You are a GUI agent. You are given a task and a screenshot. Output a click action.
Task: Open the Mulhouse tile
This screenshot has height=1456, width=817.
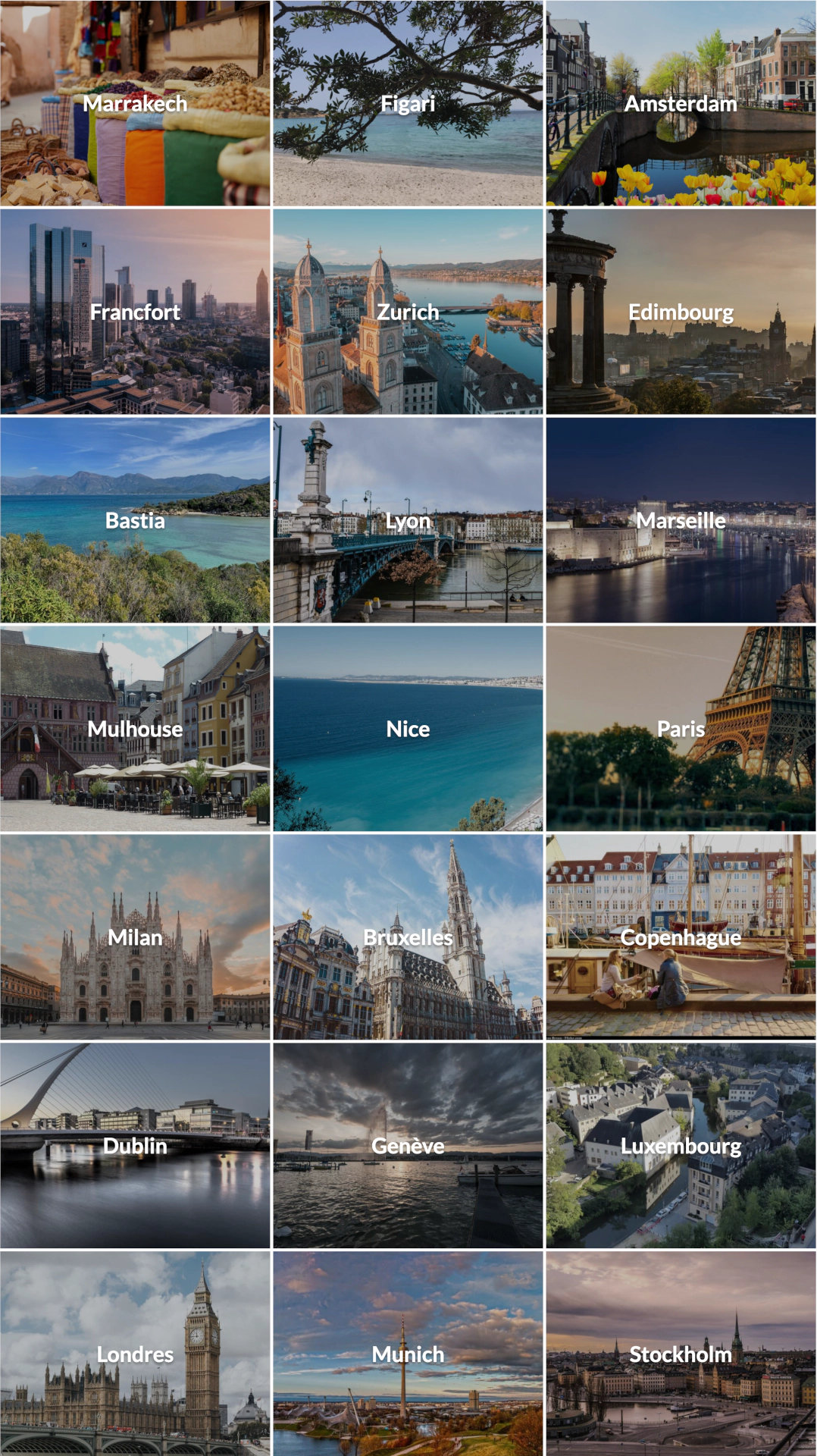tap(135, 729)
